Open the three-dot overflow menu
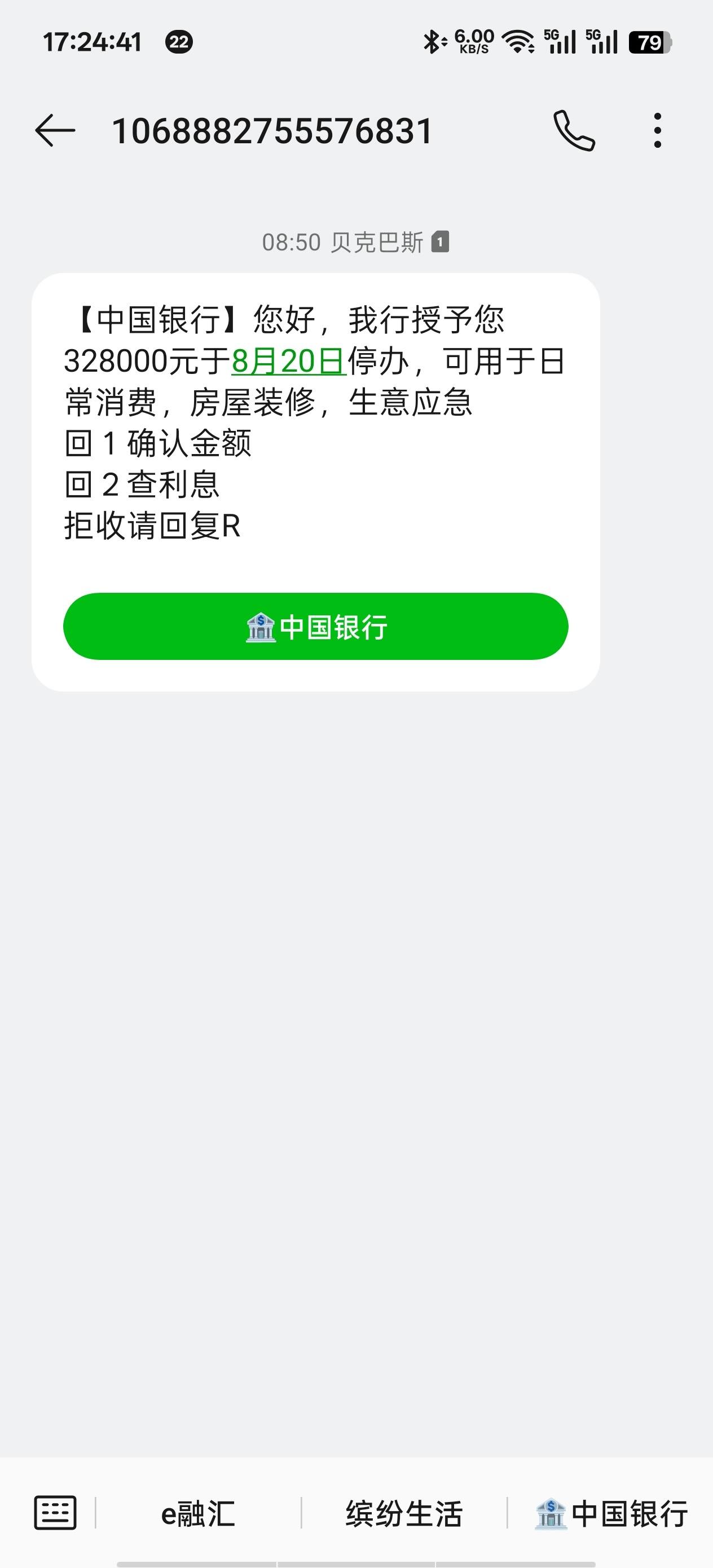Image resolution: width=713 pixels, height=1568 pixels. (657, 131)
